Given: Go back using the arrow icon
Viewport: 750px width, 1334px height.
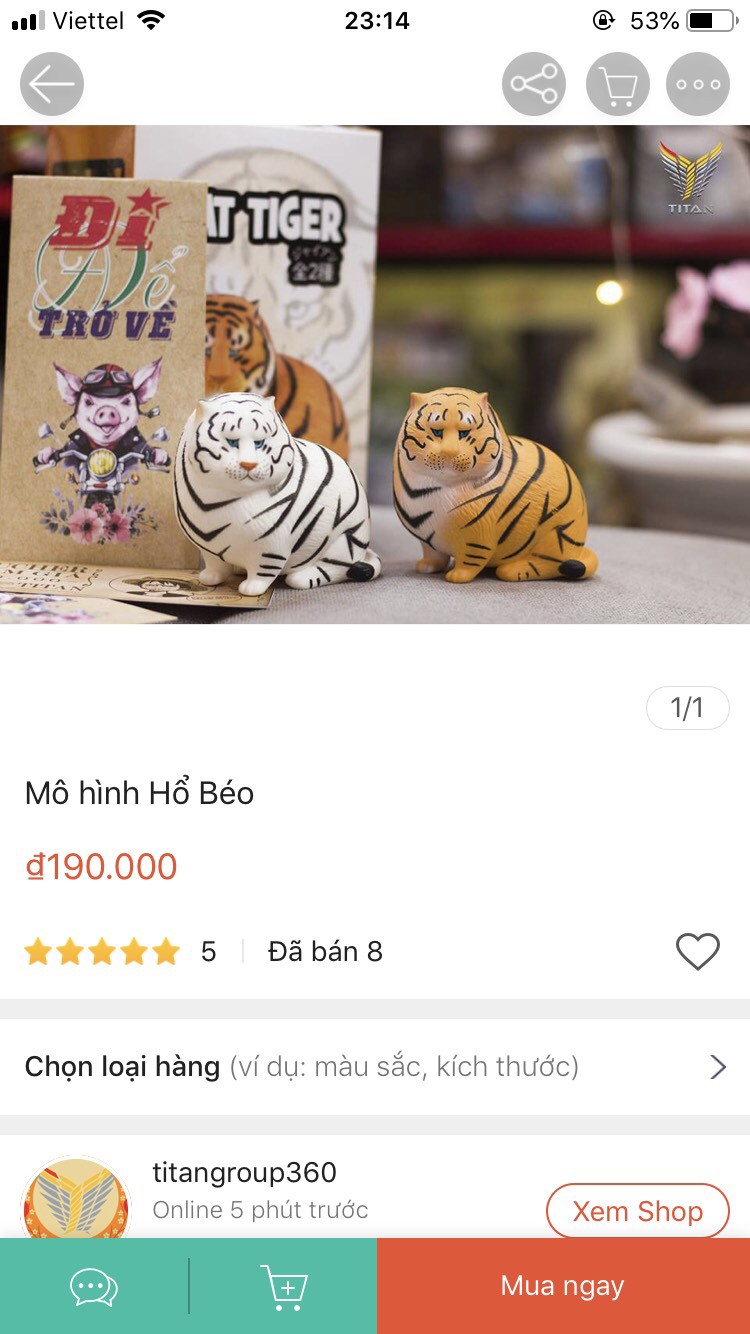Looking at the screenshot, I should (x=52, y=84).
